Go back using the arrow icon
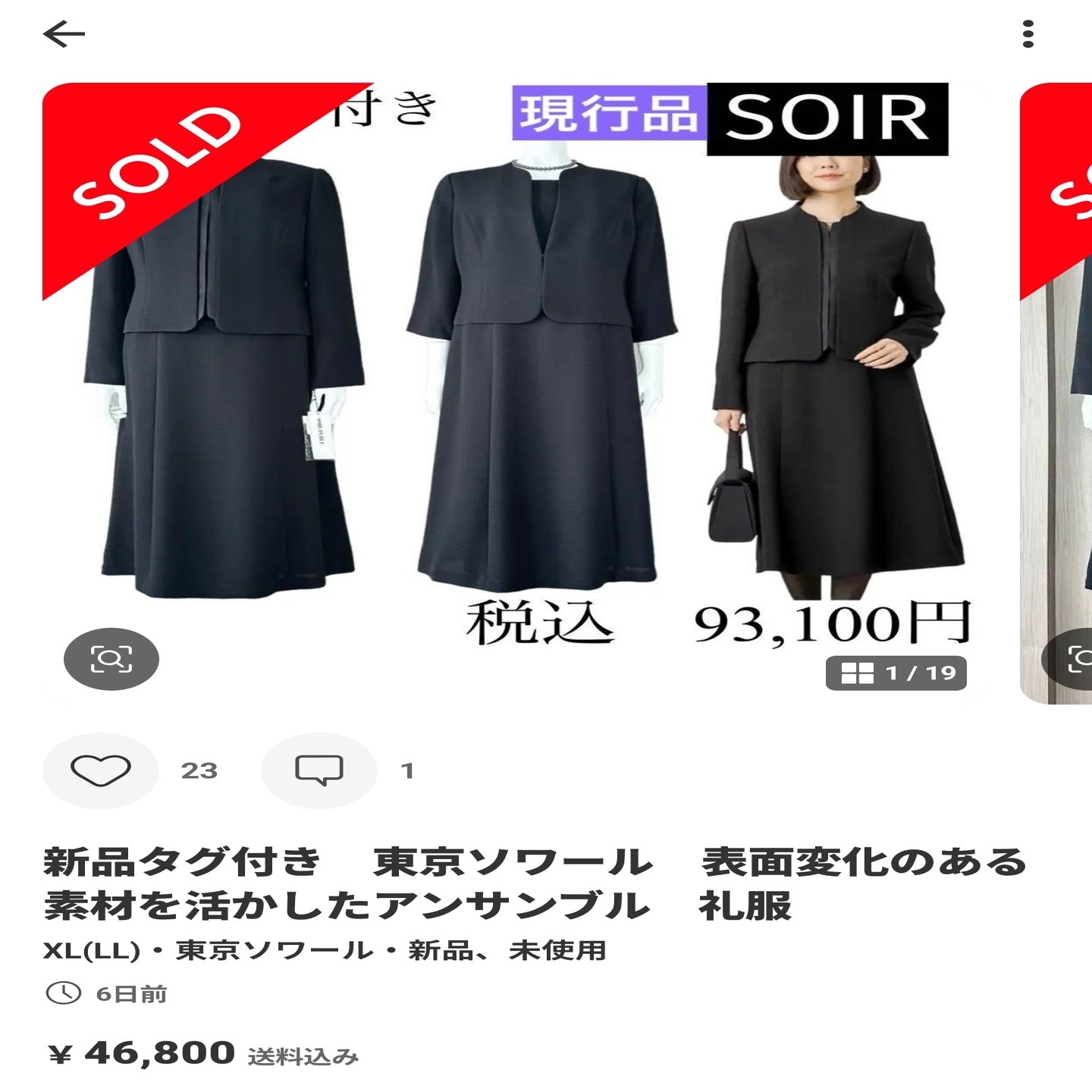 pyautogui.click(x=64, y=34)
